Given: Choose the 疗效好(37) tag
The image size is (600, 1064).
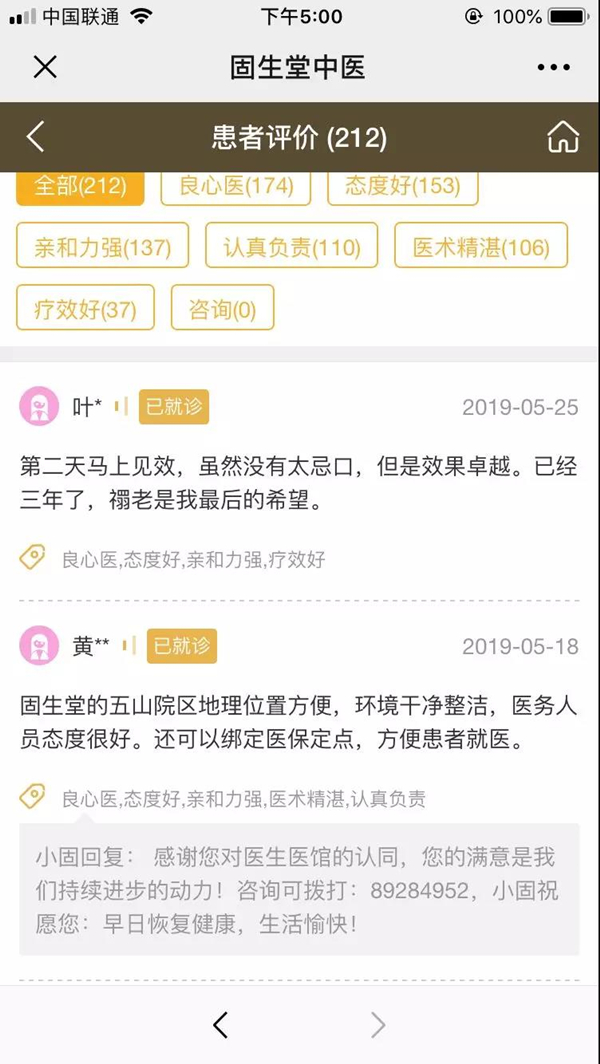Looking at the screenshot, I should click(85, 308).
